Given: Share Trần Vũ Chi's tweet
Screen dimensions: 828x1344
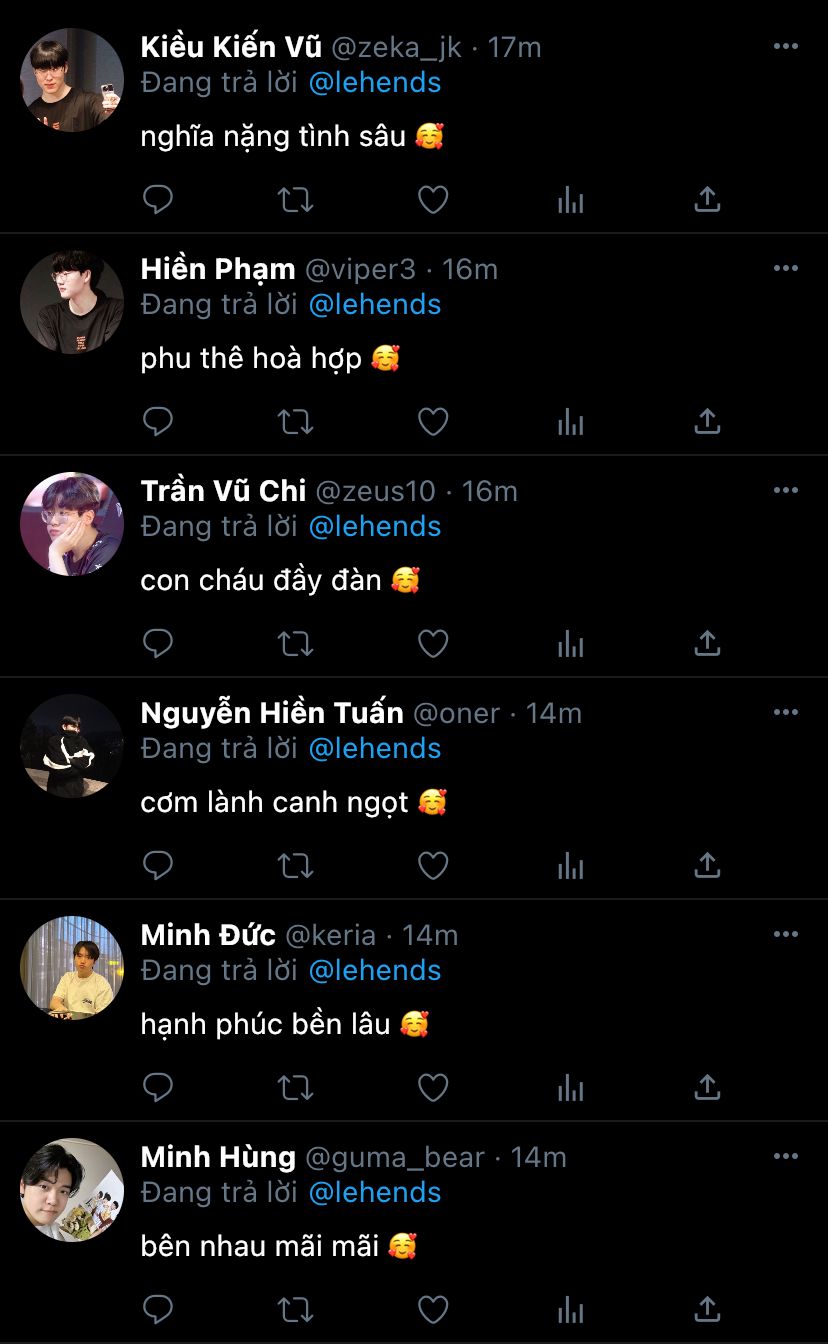Looking at the screenshot, I should point(707,644).
